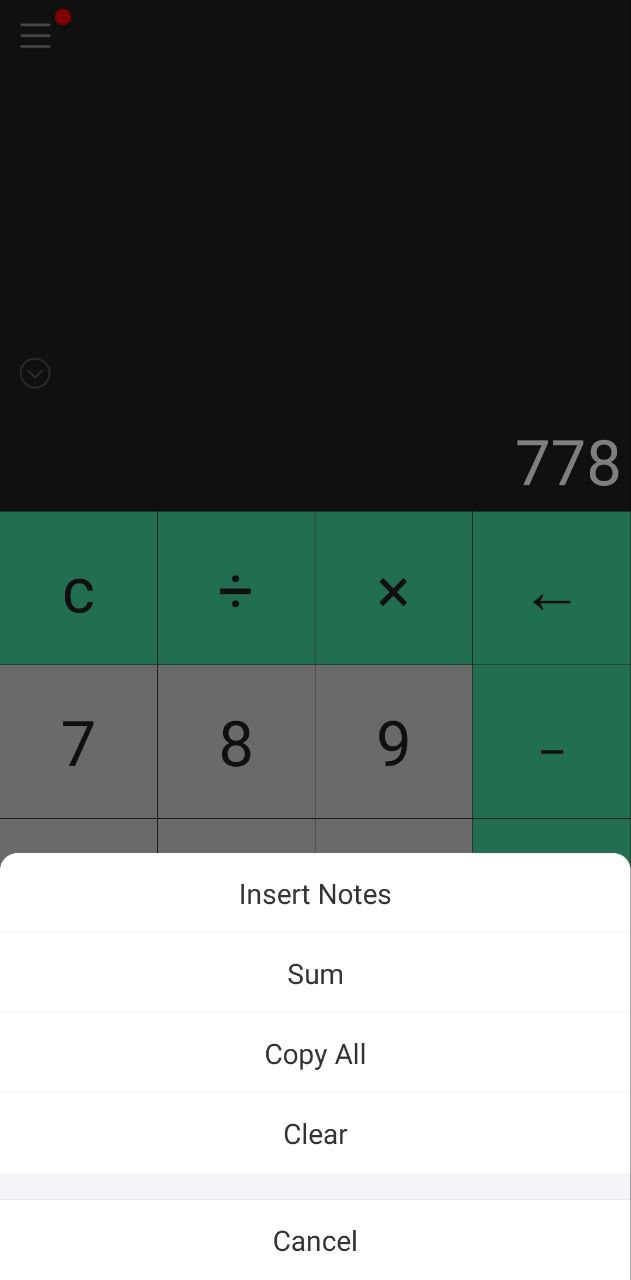The width and height of the screenshot is (631, 1280).
Task: Tap Copy All in the menu
Action: 315,1053
